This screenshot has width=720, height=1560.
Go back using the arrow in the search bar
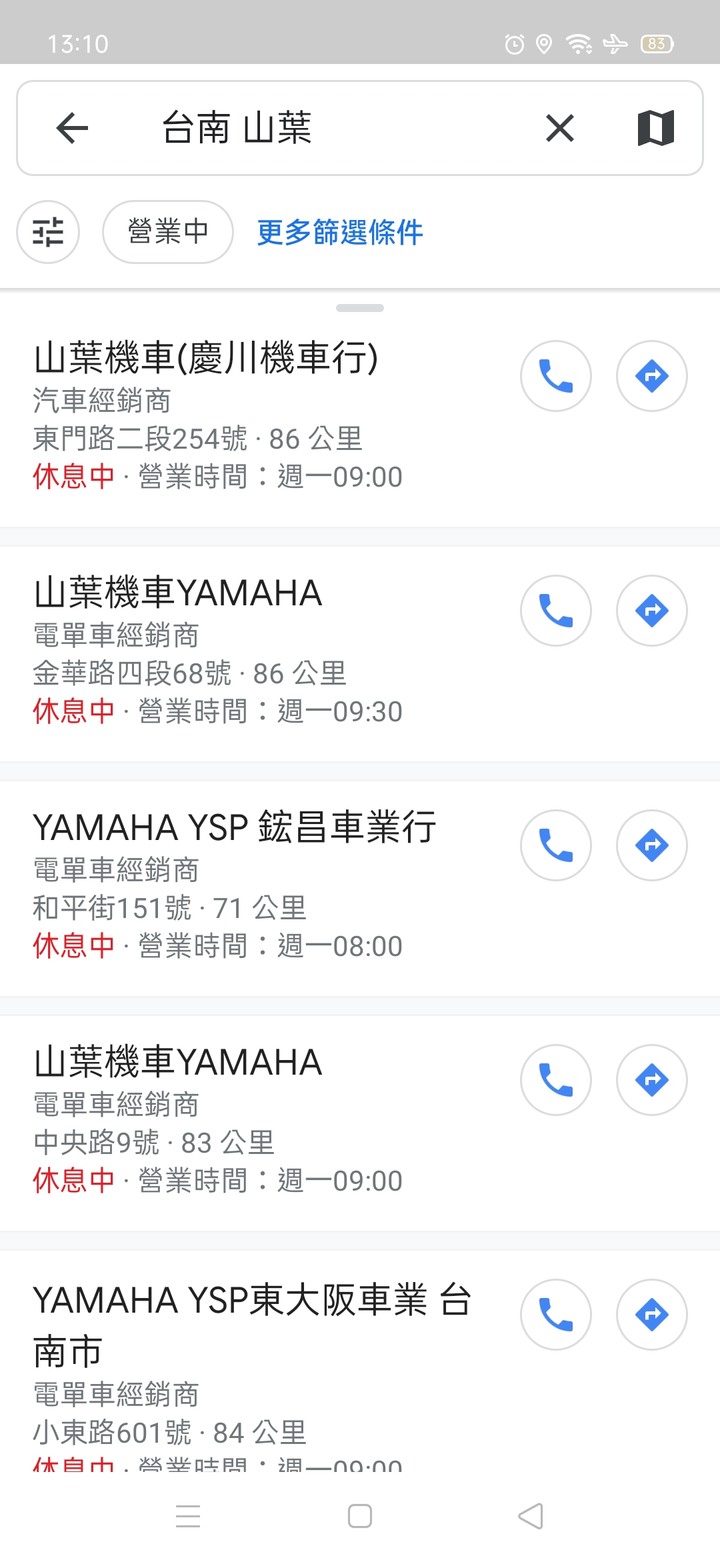(x=72, y=128)
